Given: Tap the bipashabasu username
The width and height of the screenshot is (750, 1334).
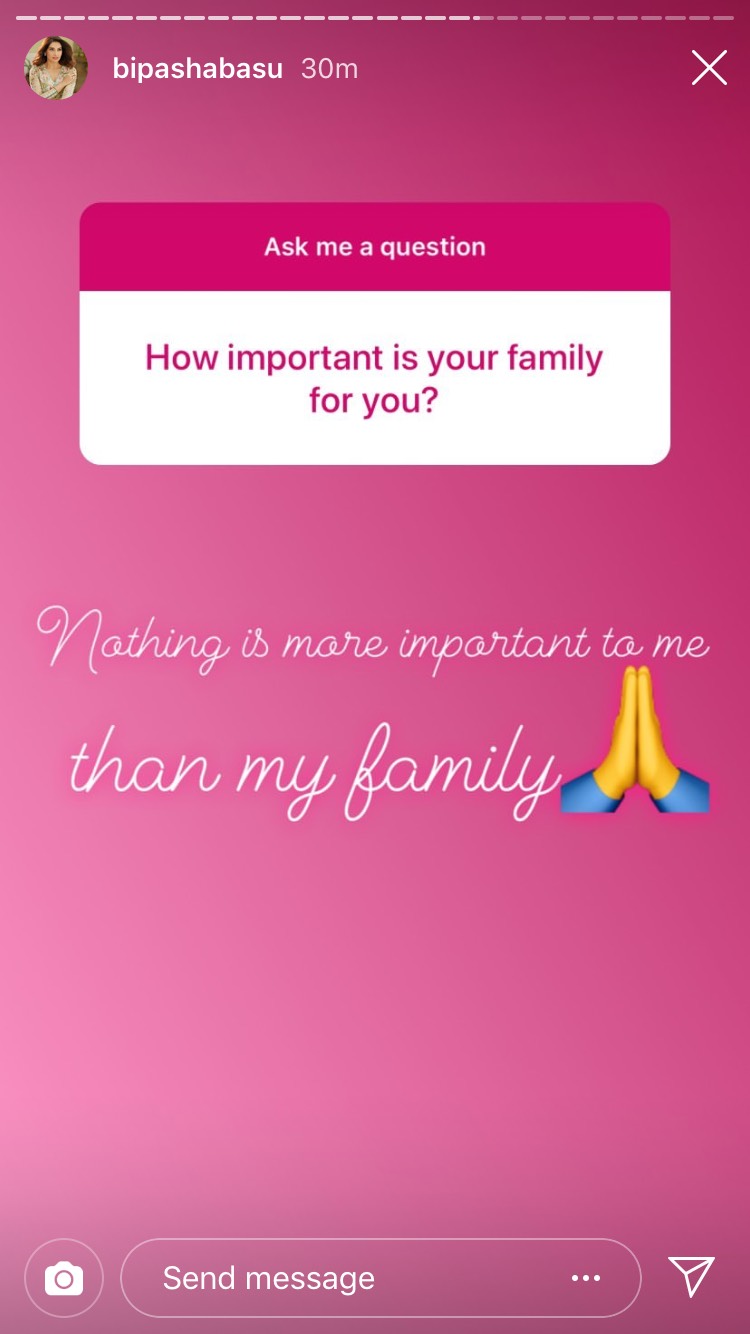Looking at the screenshot, I should (198, 69).
